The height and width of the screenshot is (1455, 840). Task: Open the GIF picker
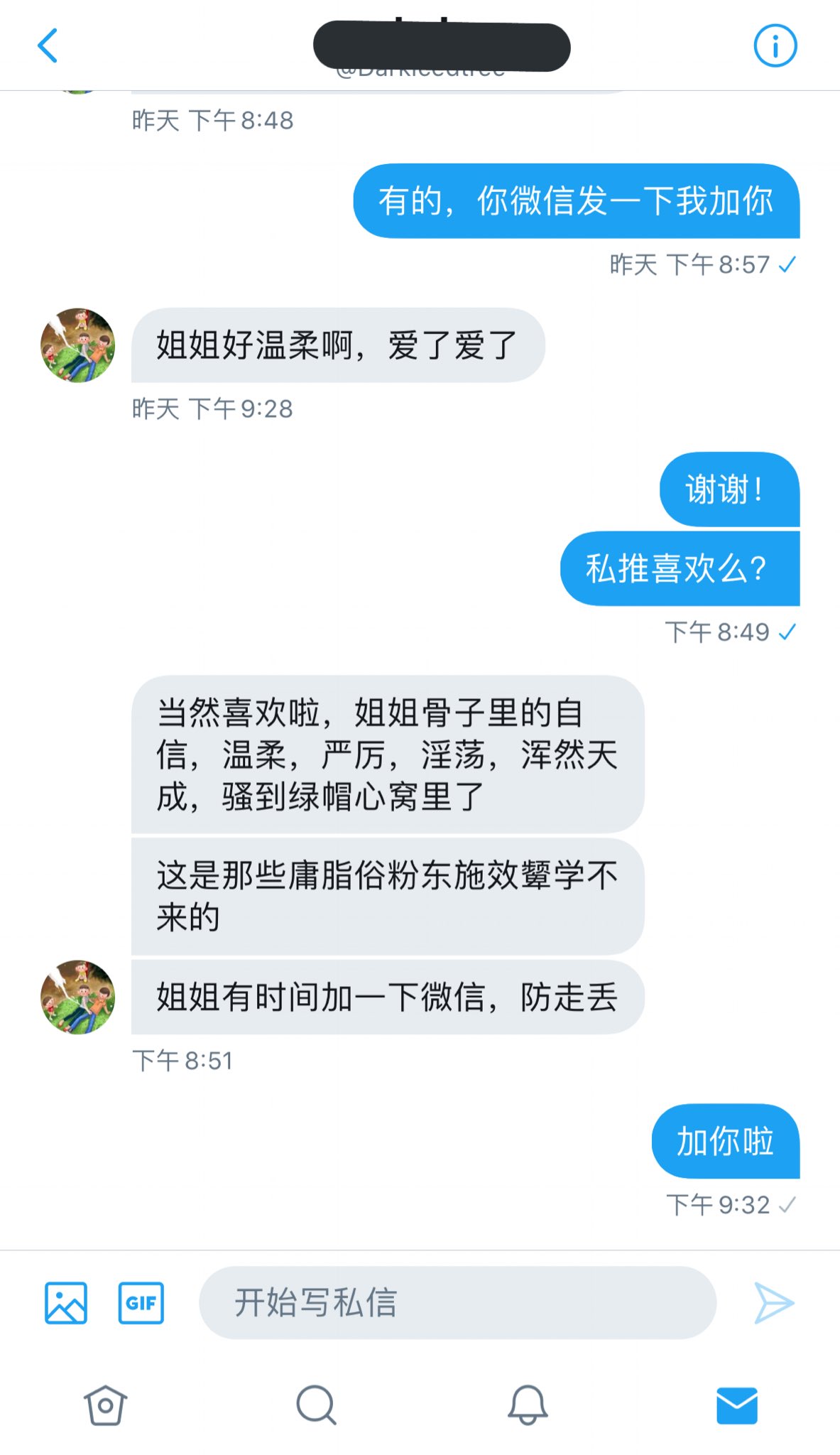point(141,1302)
